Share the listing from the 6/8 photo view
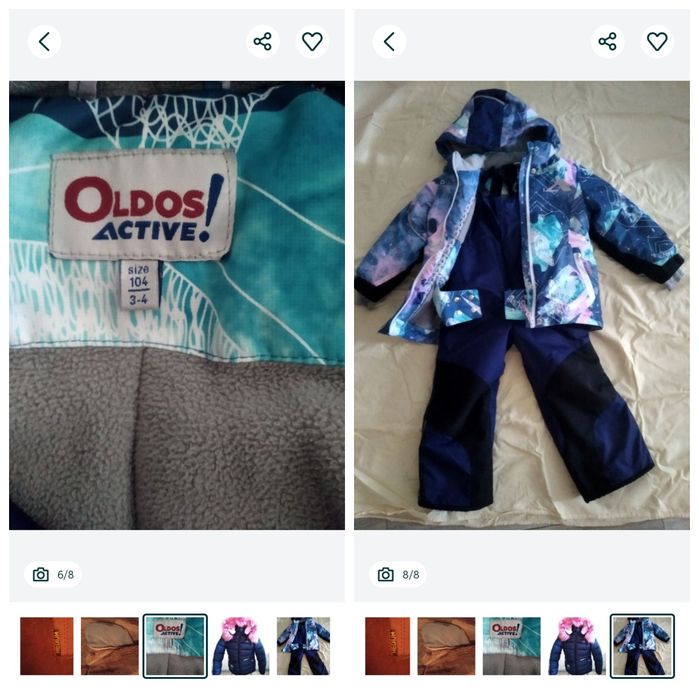Viewport: 699px width, 699px height. coord(262,41)
